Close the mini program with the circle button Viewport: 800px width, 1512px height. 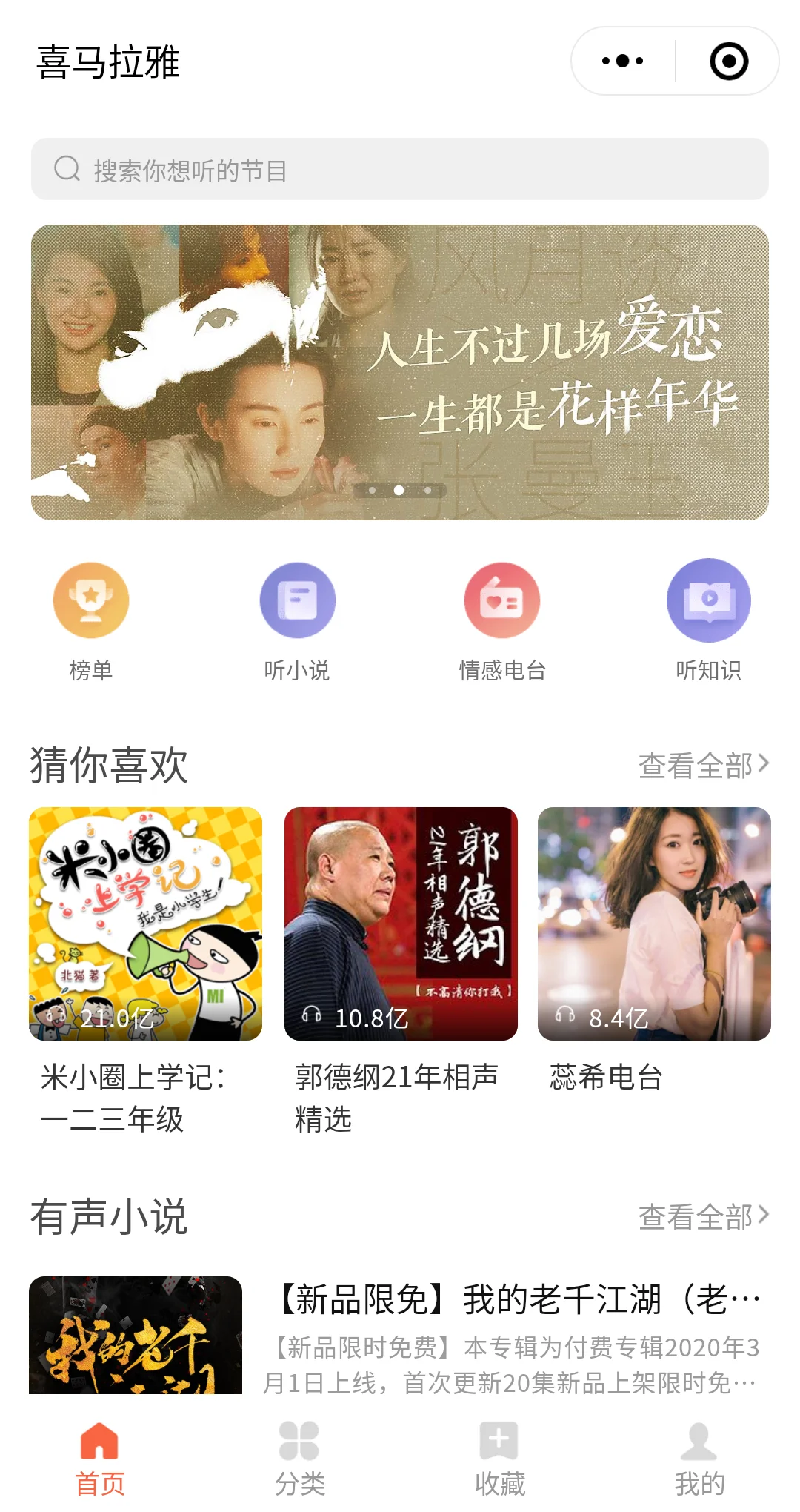pyautogui.click(x=729, y=61)
